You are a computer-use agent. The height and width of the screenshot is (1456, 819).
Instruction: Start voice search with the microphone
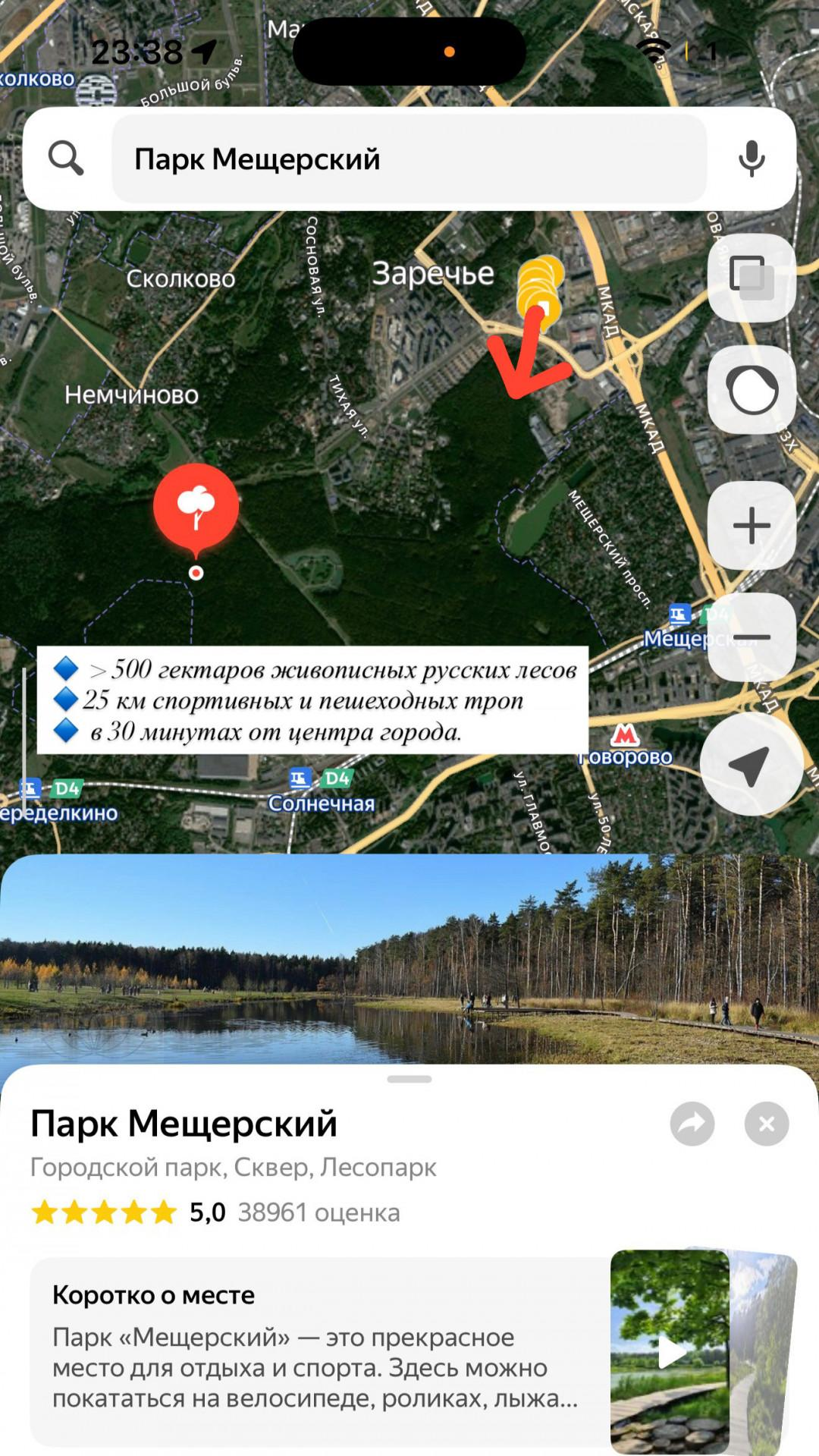(751, 159)
